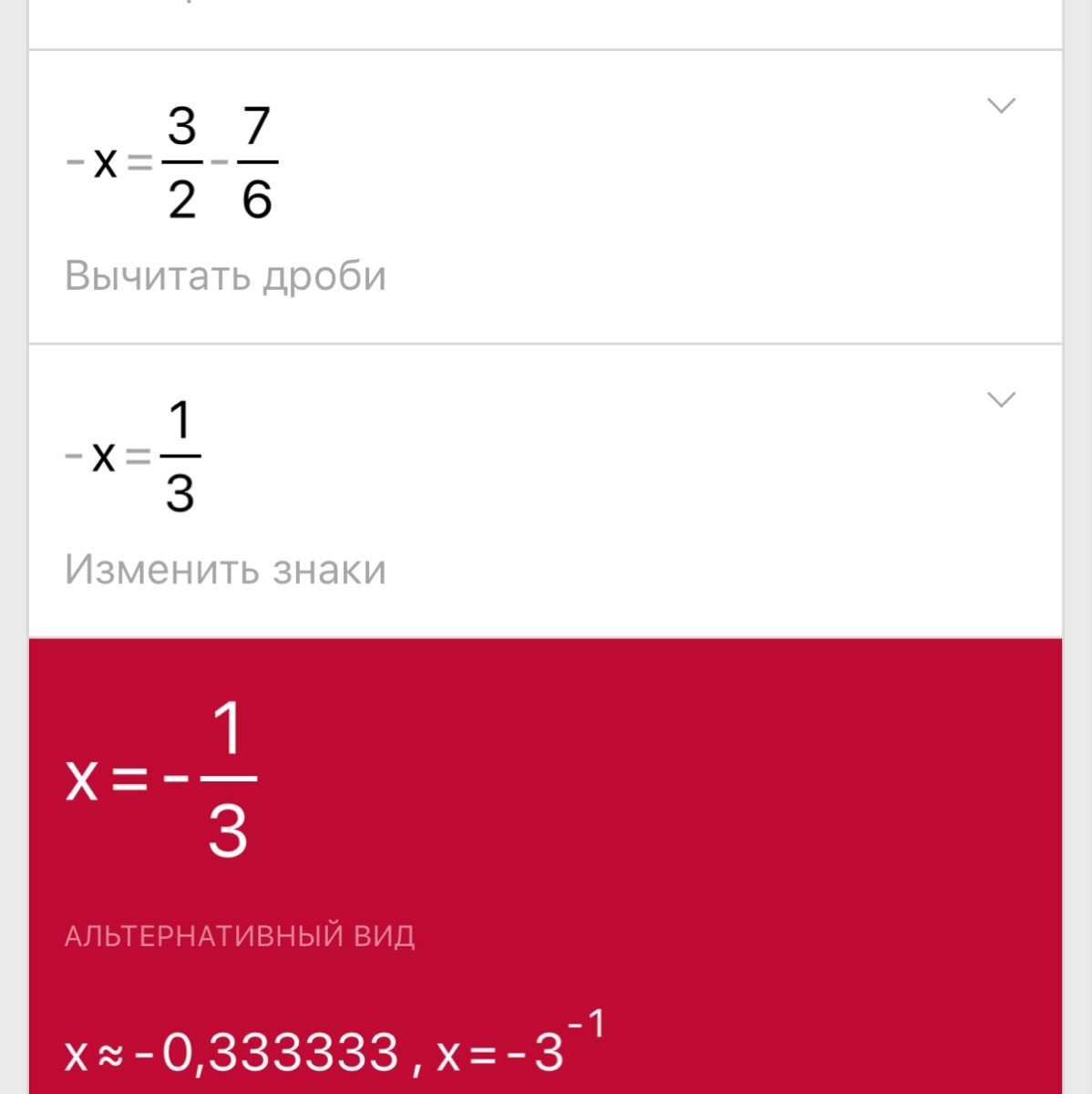Expand the "Вычитать дроби" step details

click(x=1001, y=106)
